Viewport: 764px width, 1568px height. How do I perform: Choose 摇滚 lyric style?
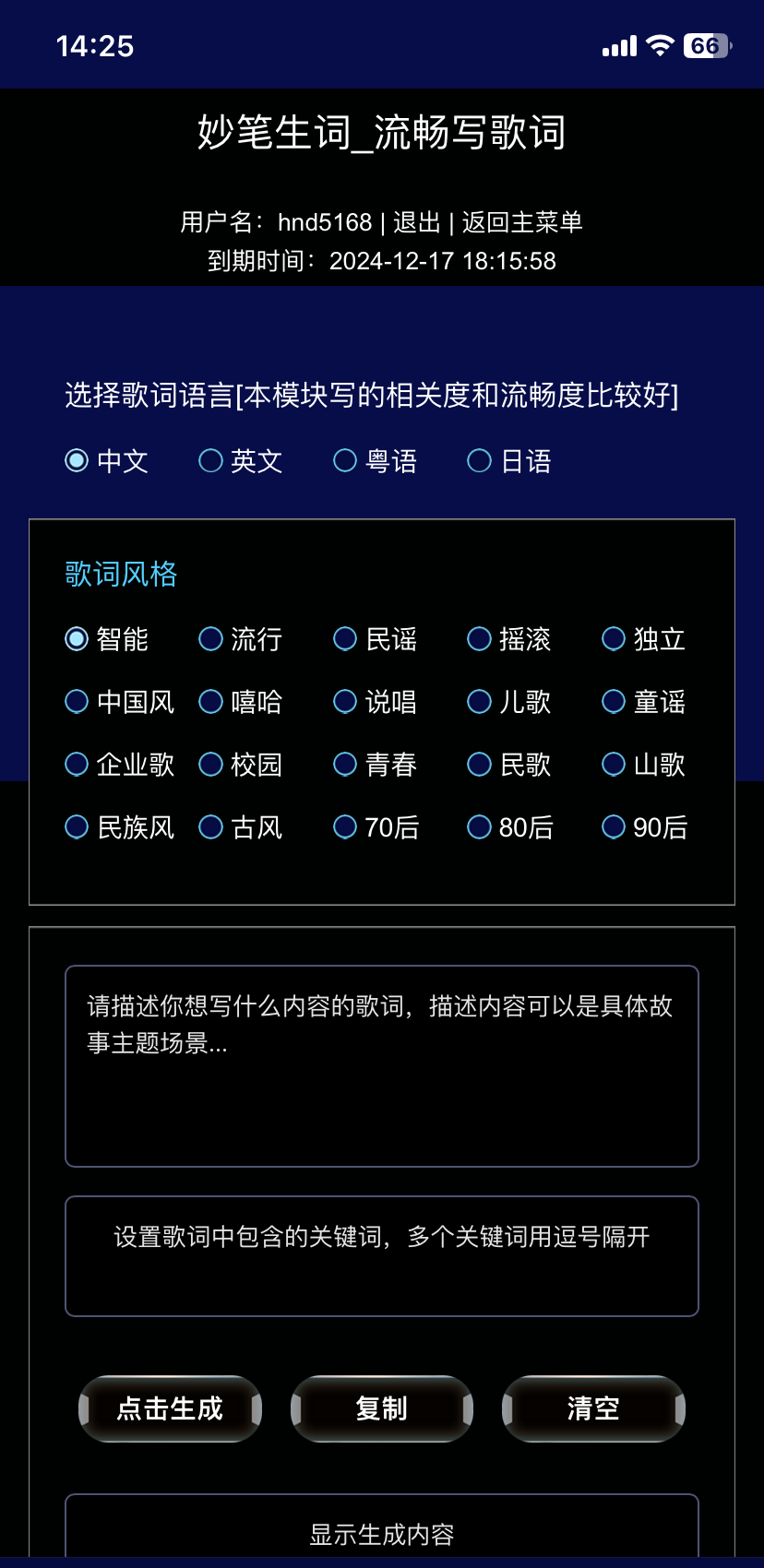510,639
